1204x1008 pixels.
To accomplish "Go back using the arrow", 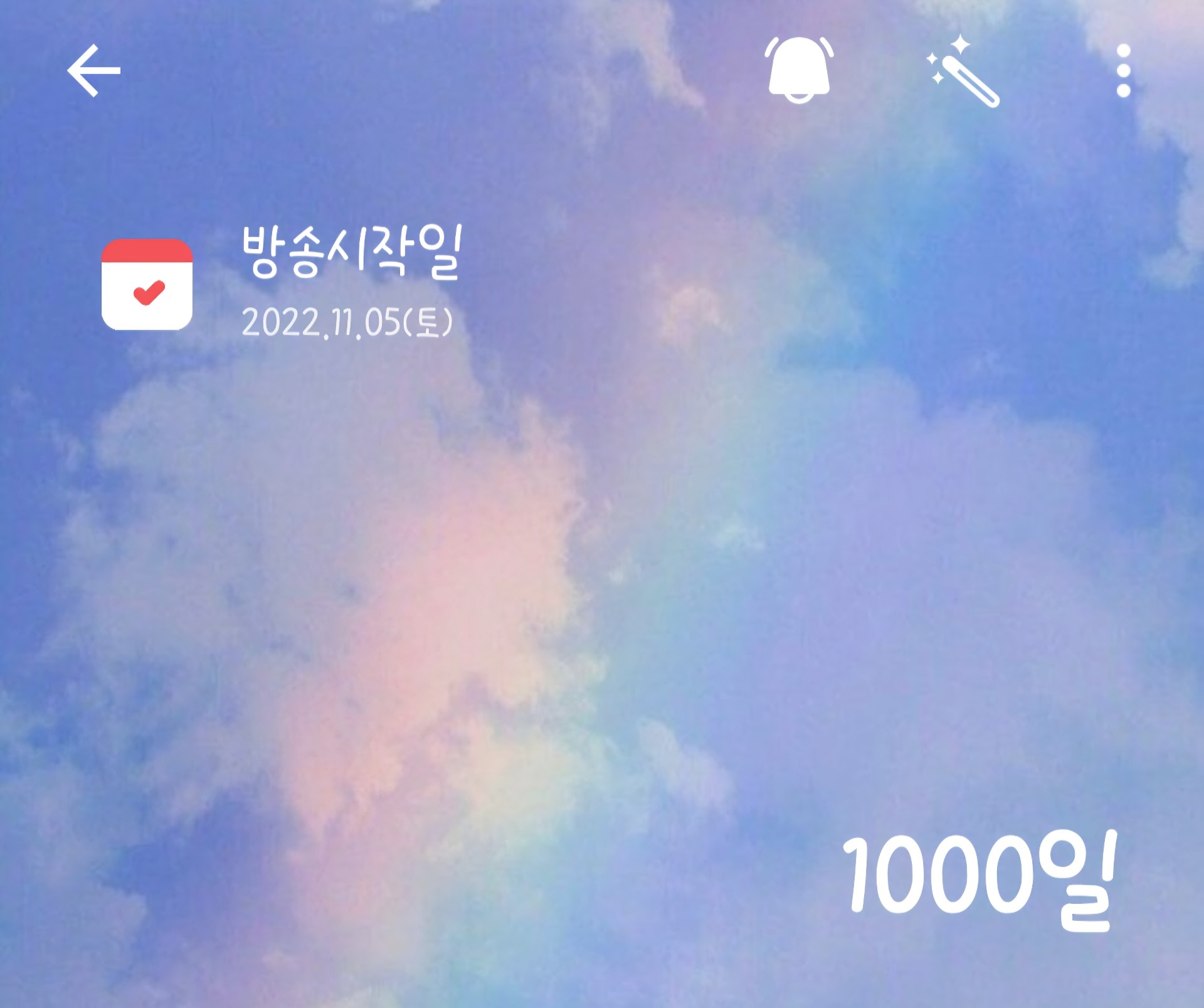I will pos(94,70).
